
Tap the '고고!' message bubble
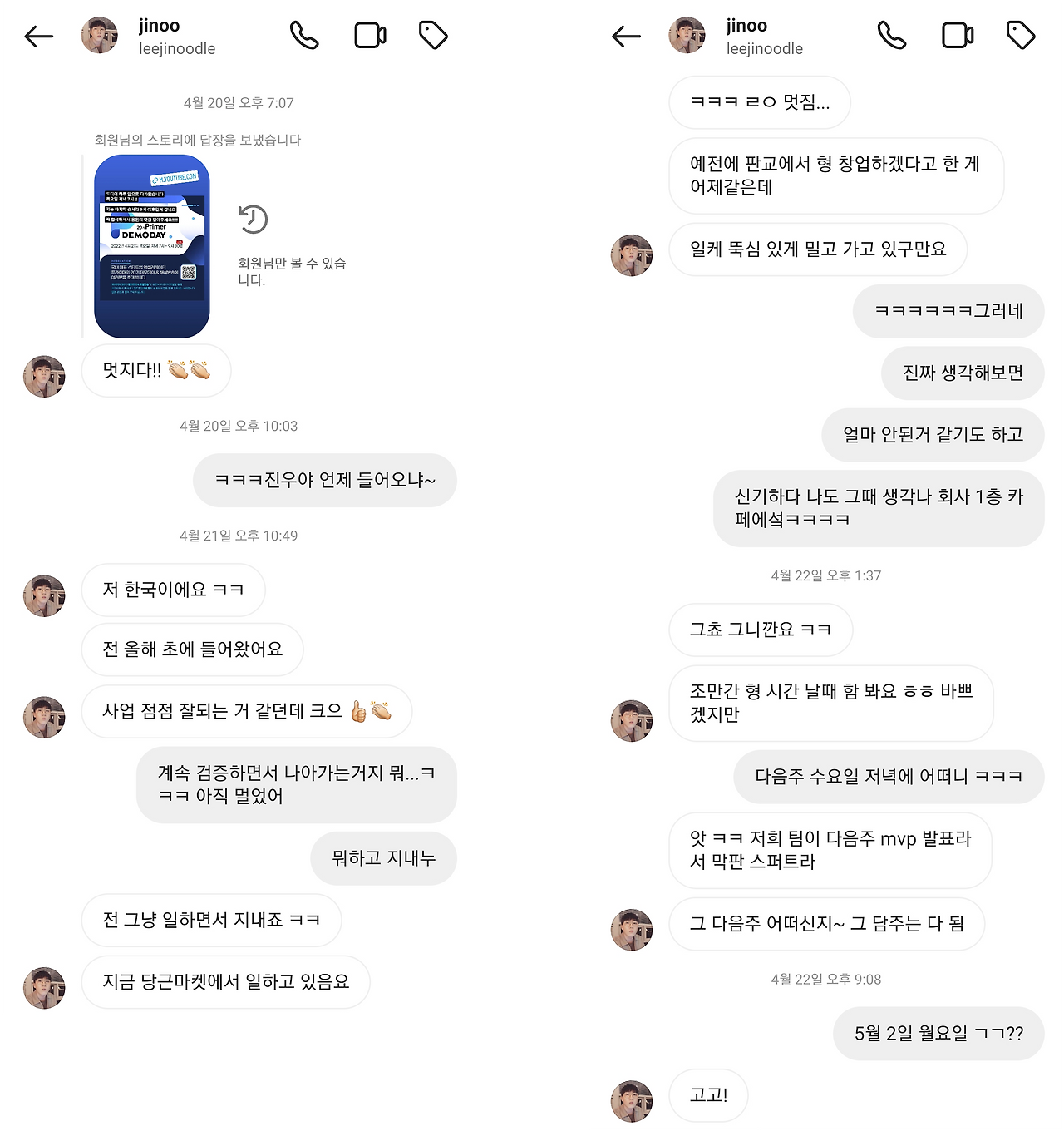[x=707, y=1096]
